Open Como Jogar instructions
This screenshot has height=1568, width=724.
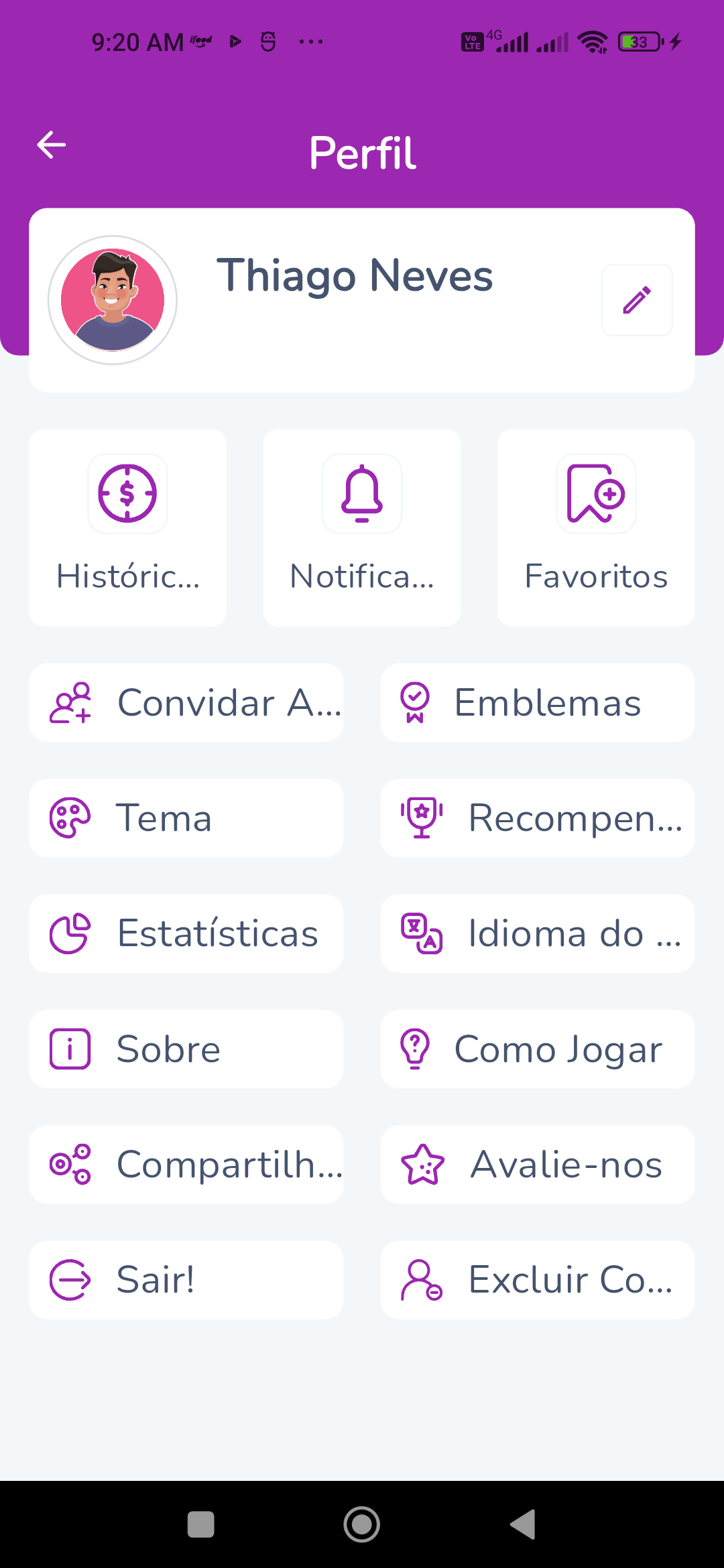tap(538, 1049)
